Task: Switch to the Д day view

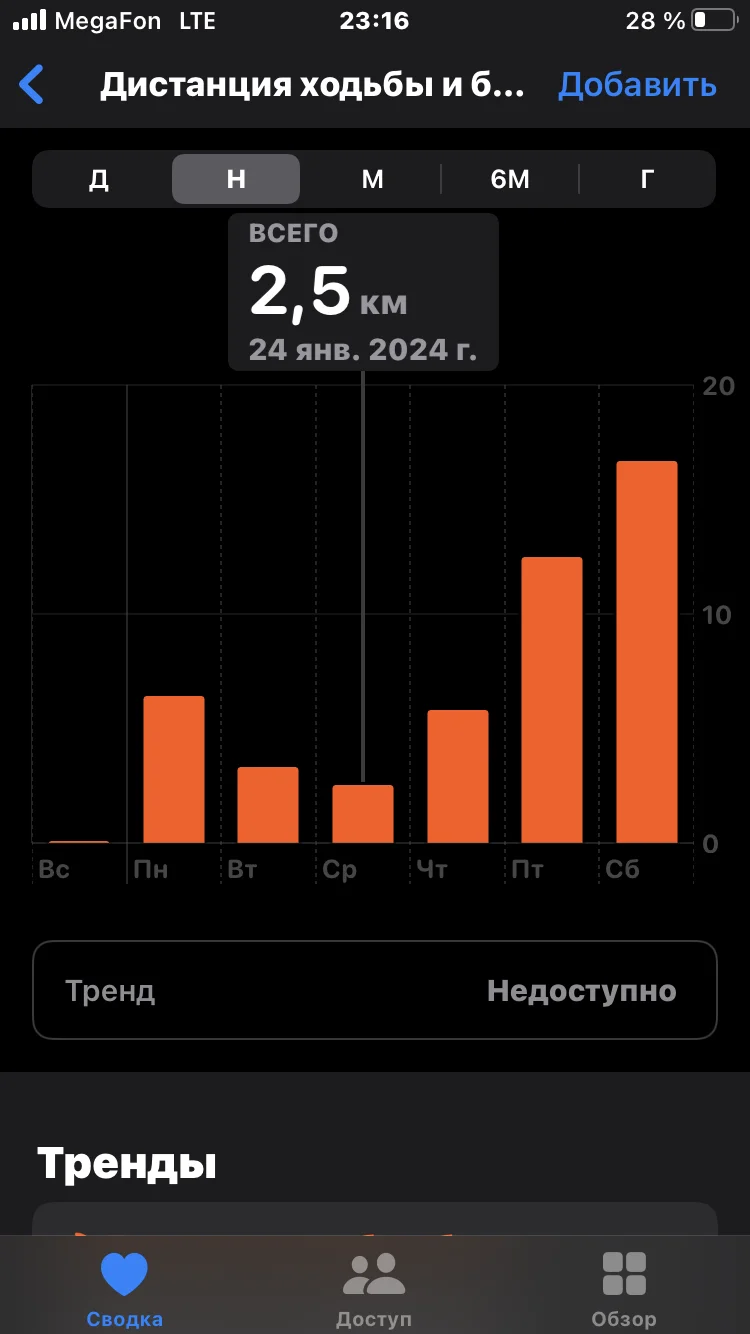Action: (99, 180)
